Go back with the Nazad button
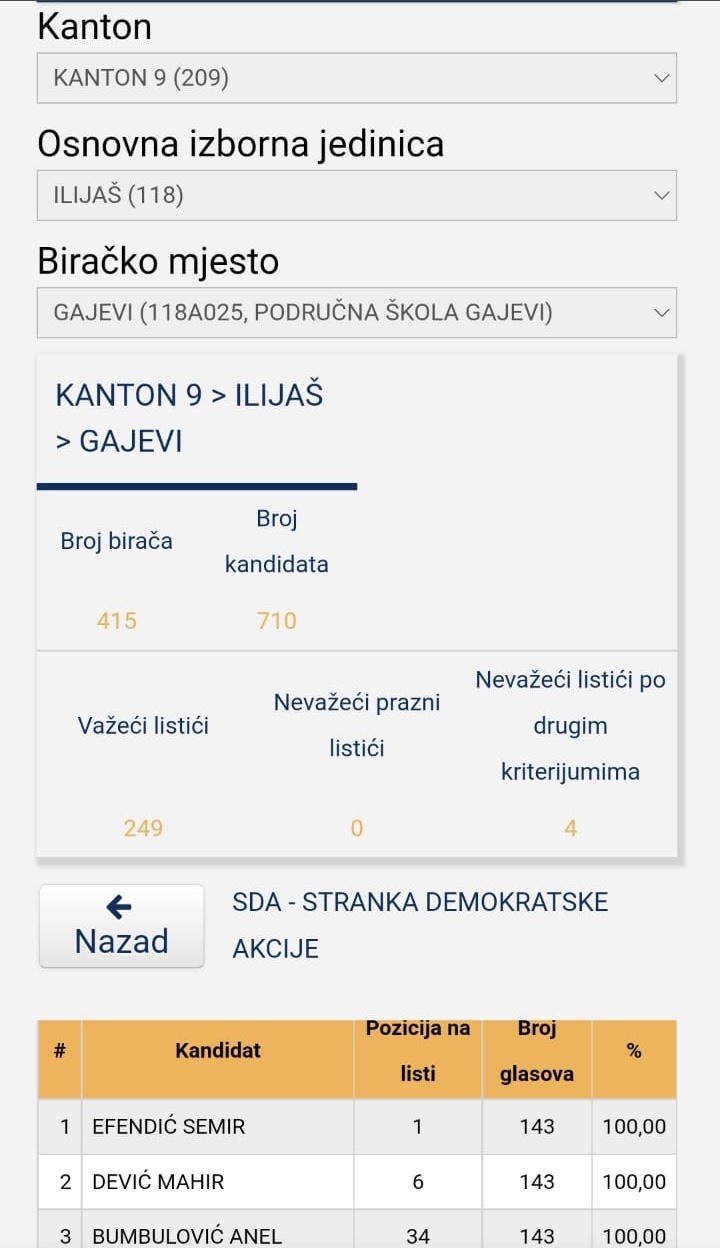Image resolution: width=720 pixels, height=1248 pixels. point(121,926)
